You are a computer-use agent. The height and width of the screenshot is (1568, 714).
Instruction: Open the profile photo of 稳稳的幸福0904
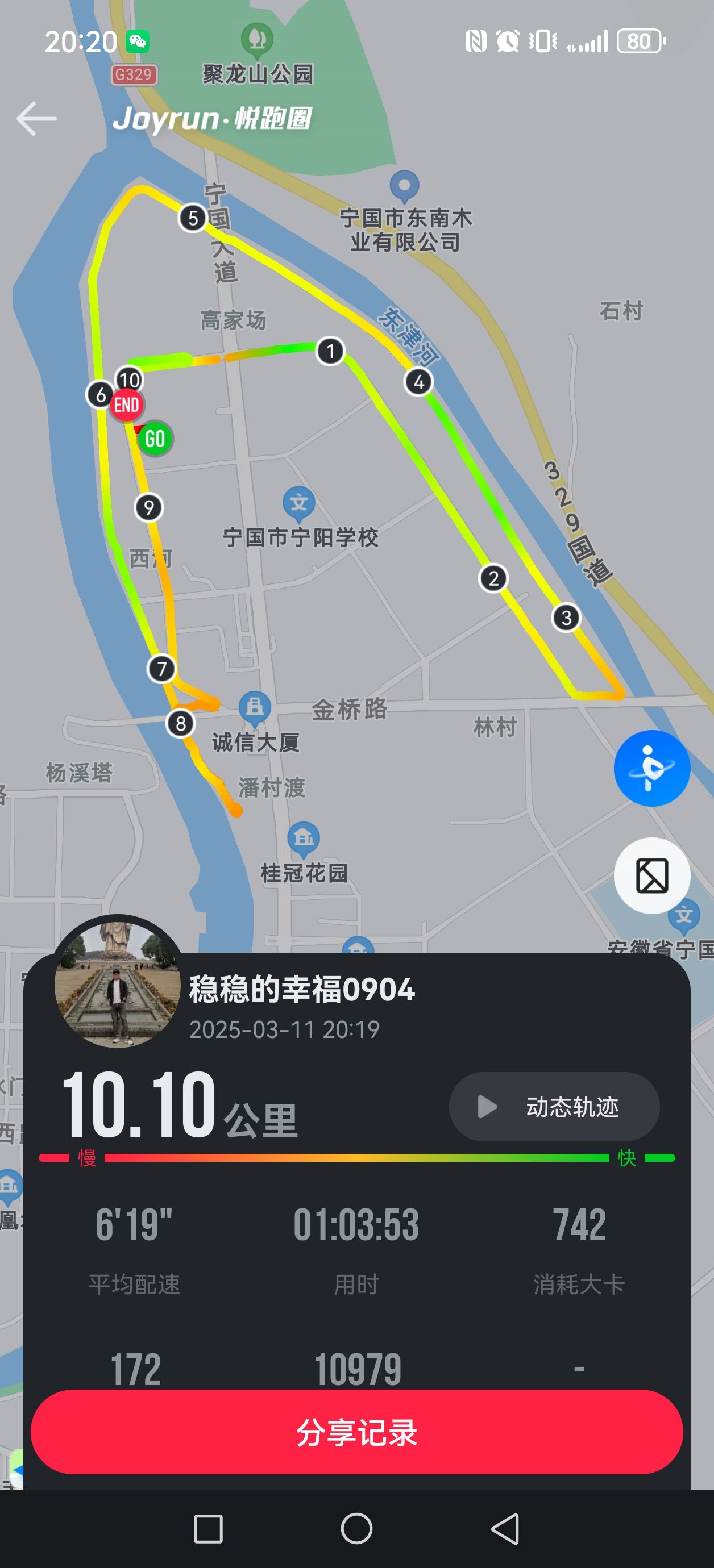117,984
